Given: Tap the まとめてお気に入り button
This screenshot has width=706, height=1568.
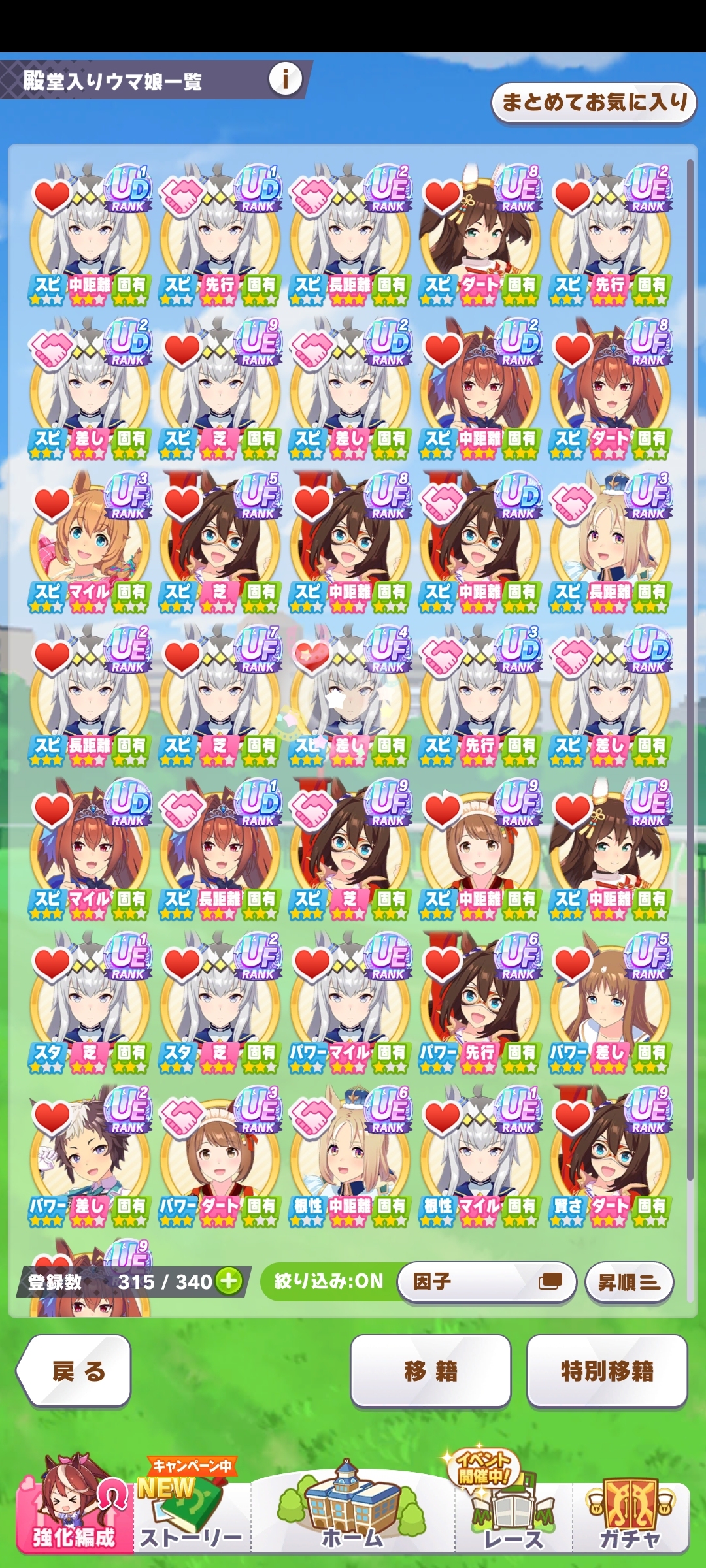Looking at the screenshot, I should (594, 103).
